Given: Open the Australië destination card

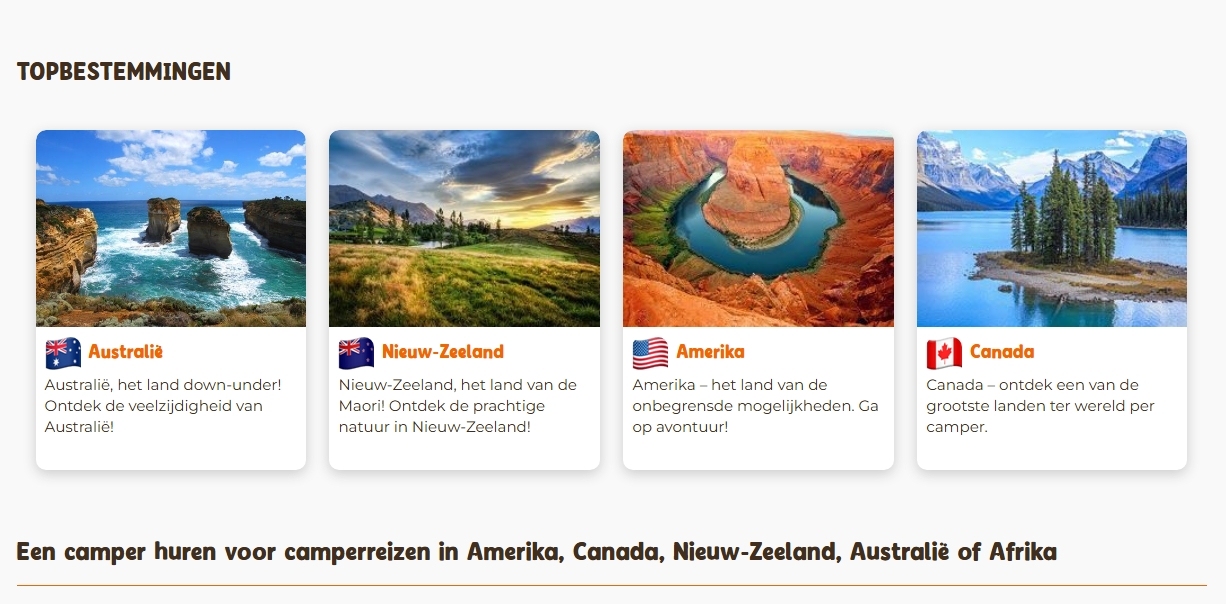Looking at the screenshot, I should click(170, 299).
